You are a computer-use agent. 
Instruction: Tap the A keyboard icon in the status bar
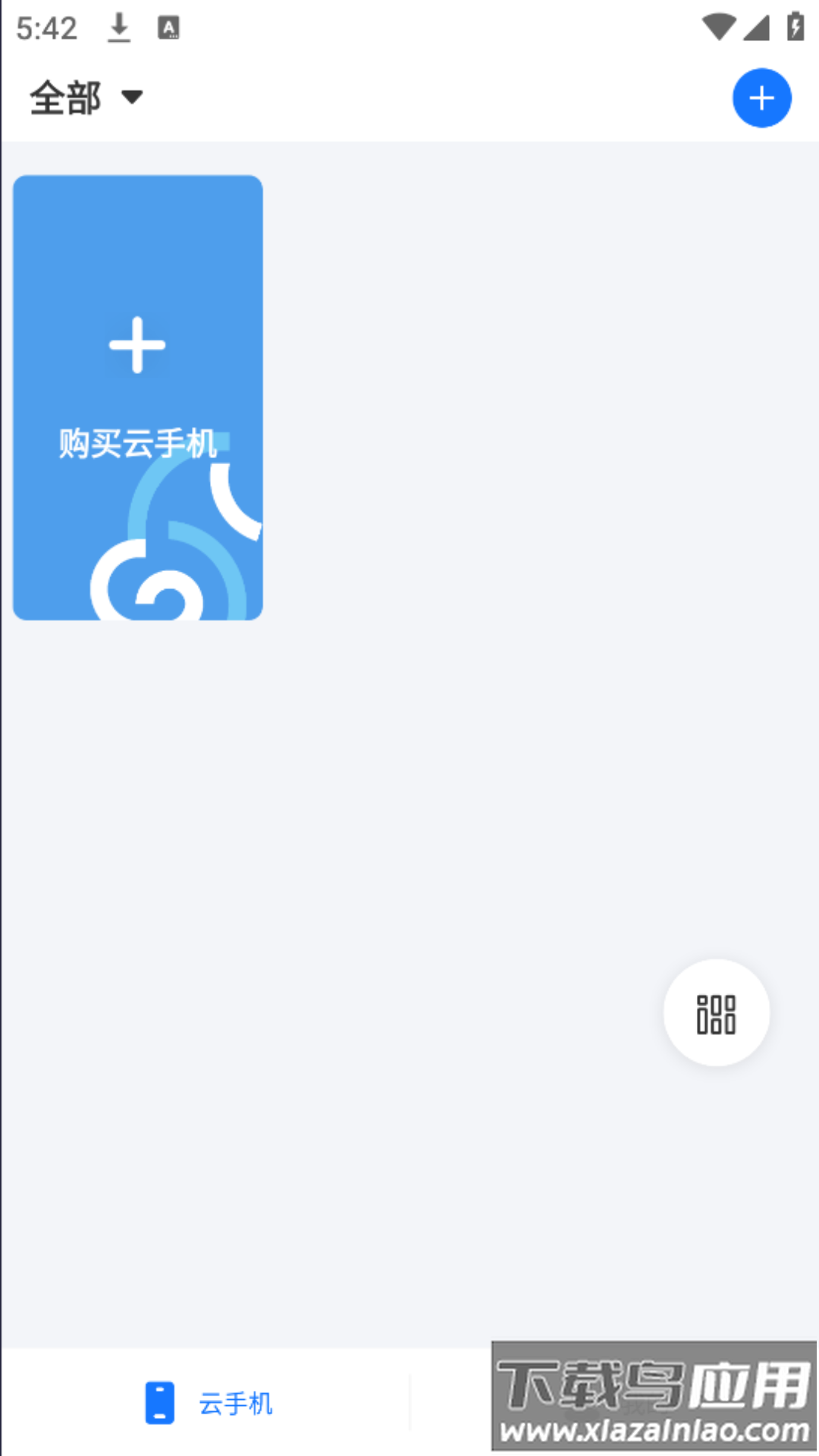point(167,27)
